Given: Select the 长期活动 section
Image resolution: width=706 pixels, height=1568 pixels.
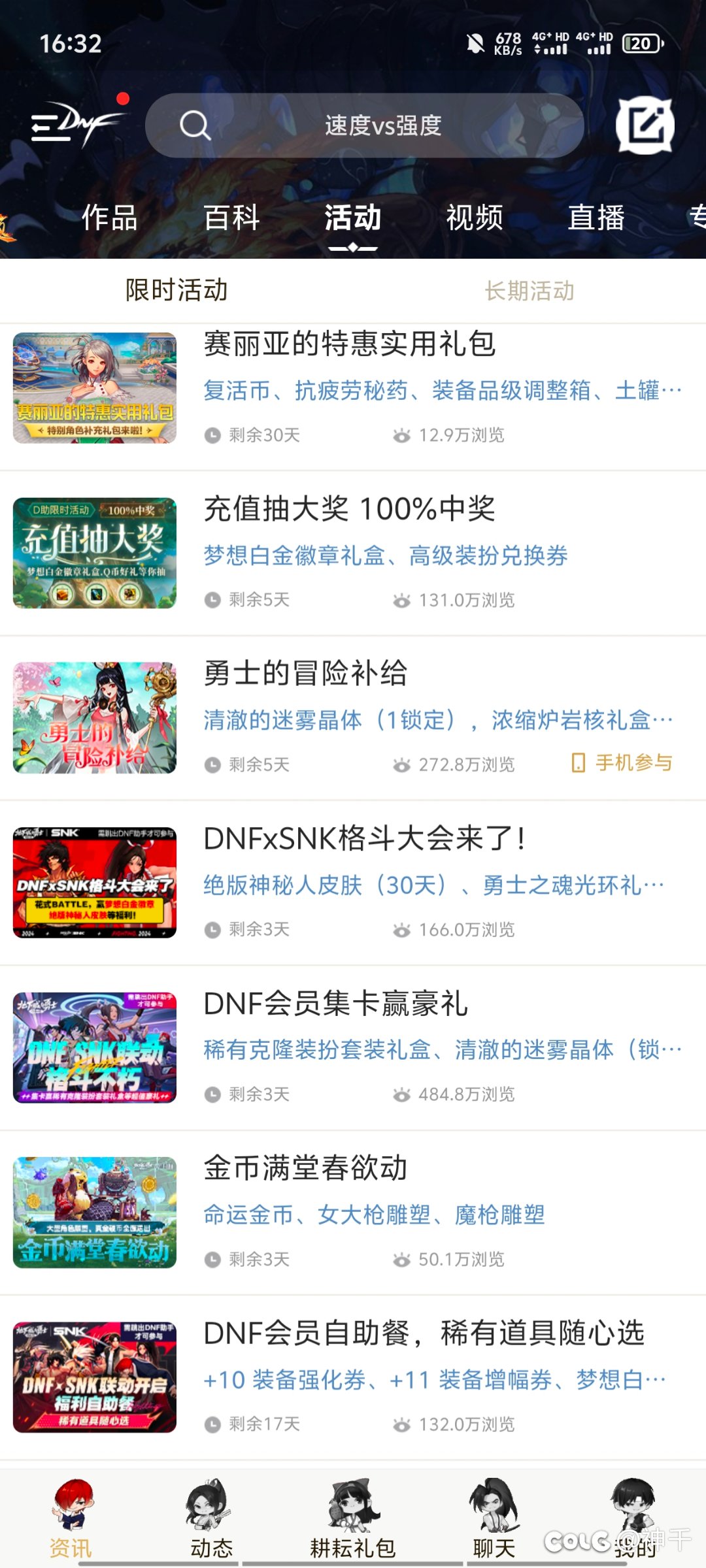Looking at the screenshot, I should pyautogui.click(x=529, y=291).
